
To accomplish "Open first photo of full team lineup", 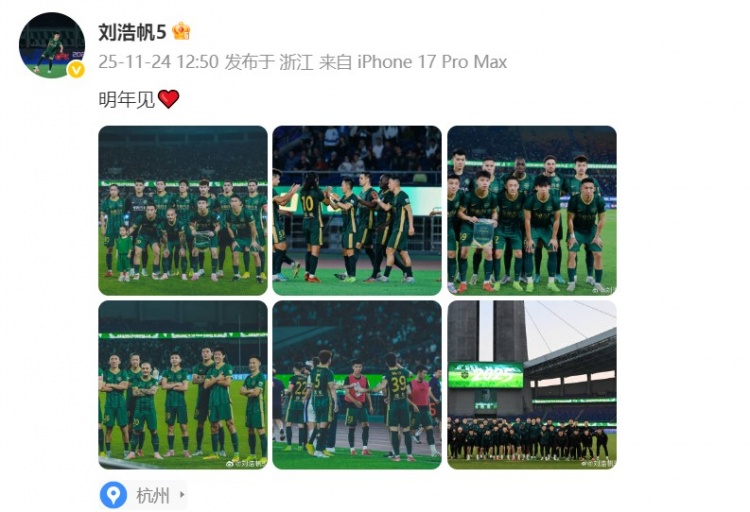I will coord(183,210).
